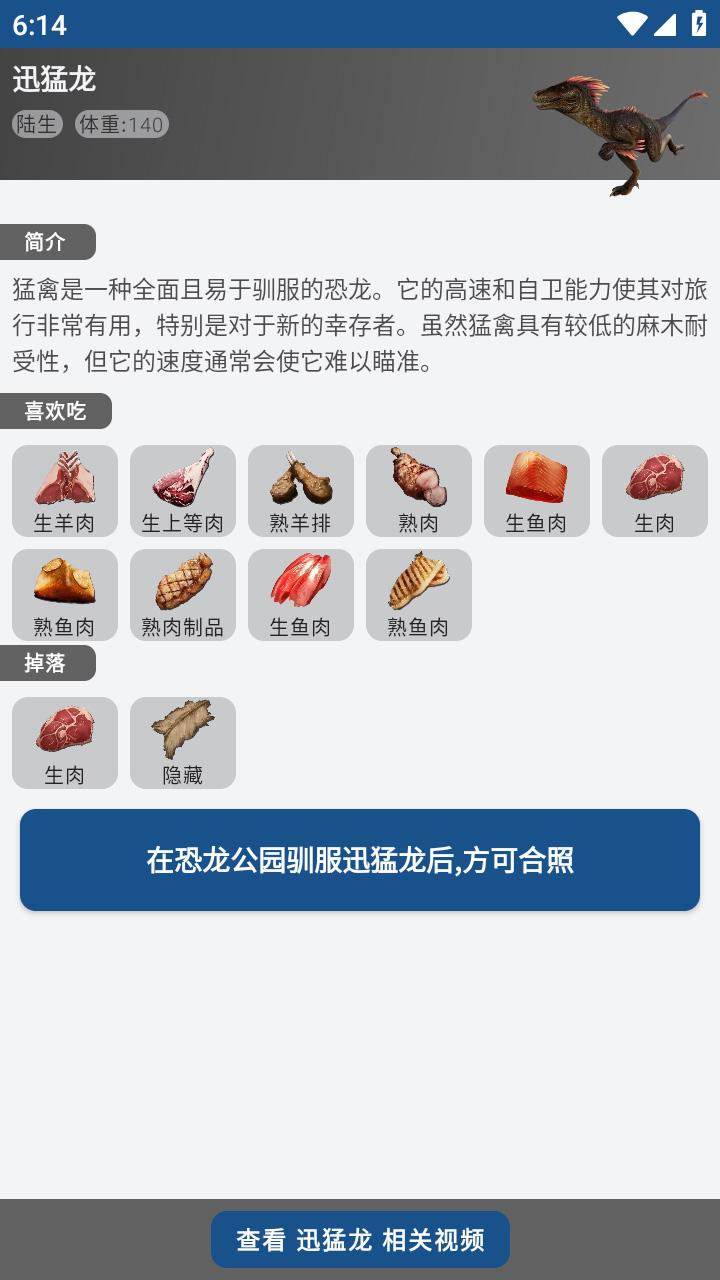The height and width of the screenshot is (1280, 720).
Task: Tap the 隐藏 hide drop icon
Action: [183, 742]
